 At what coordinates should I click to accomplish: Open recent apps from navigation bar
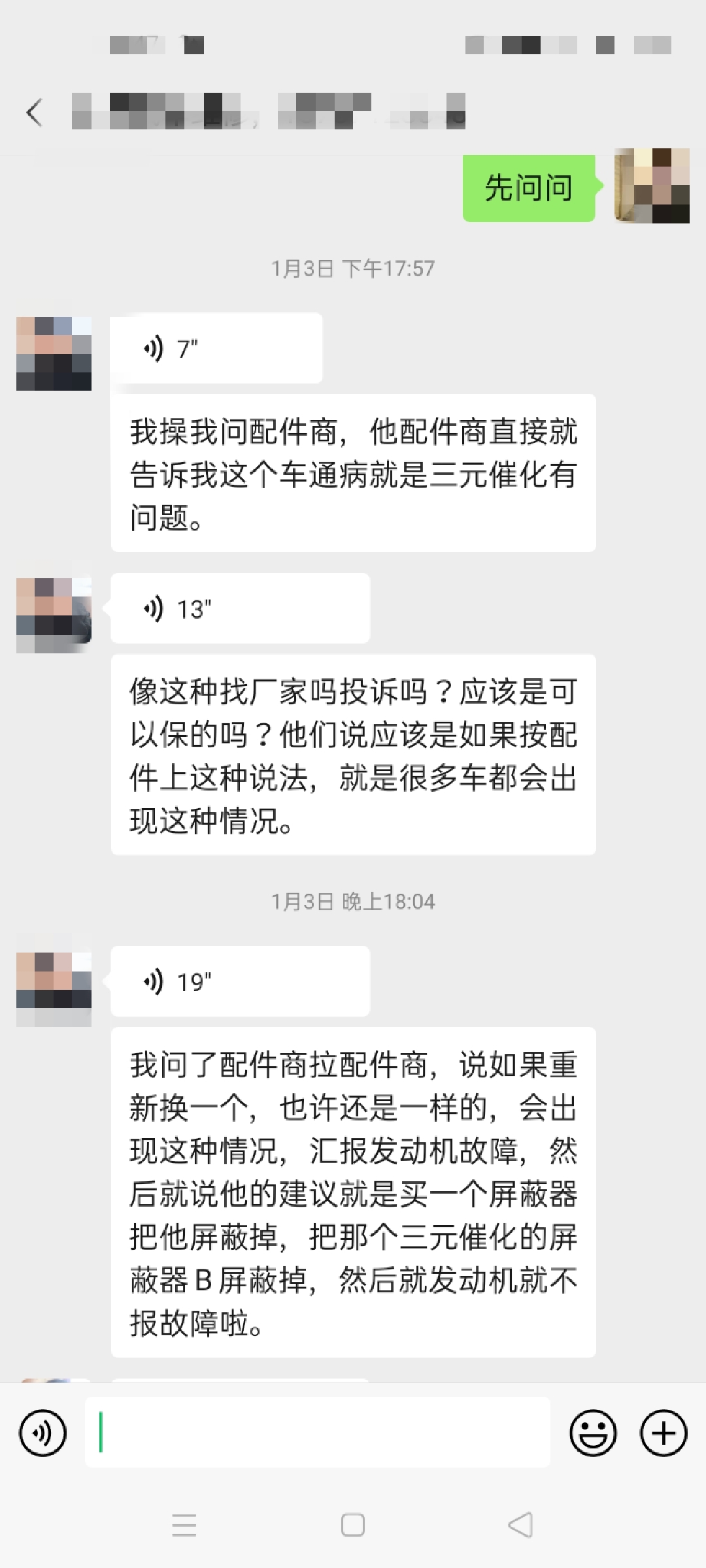(184, 1526)
